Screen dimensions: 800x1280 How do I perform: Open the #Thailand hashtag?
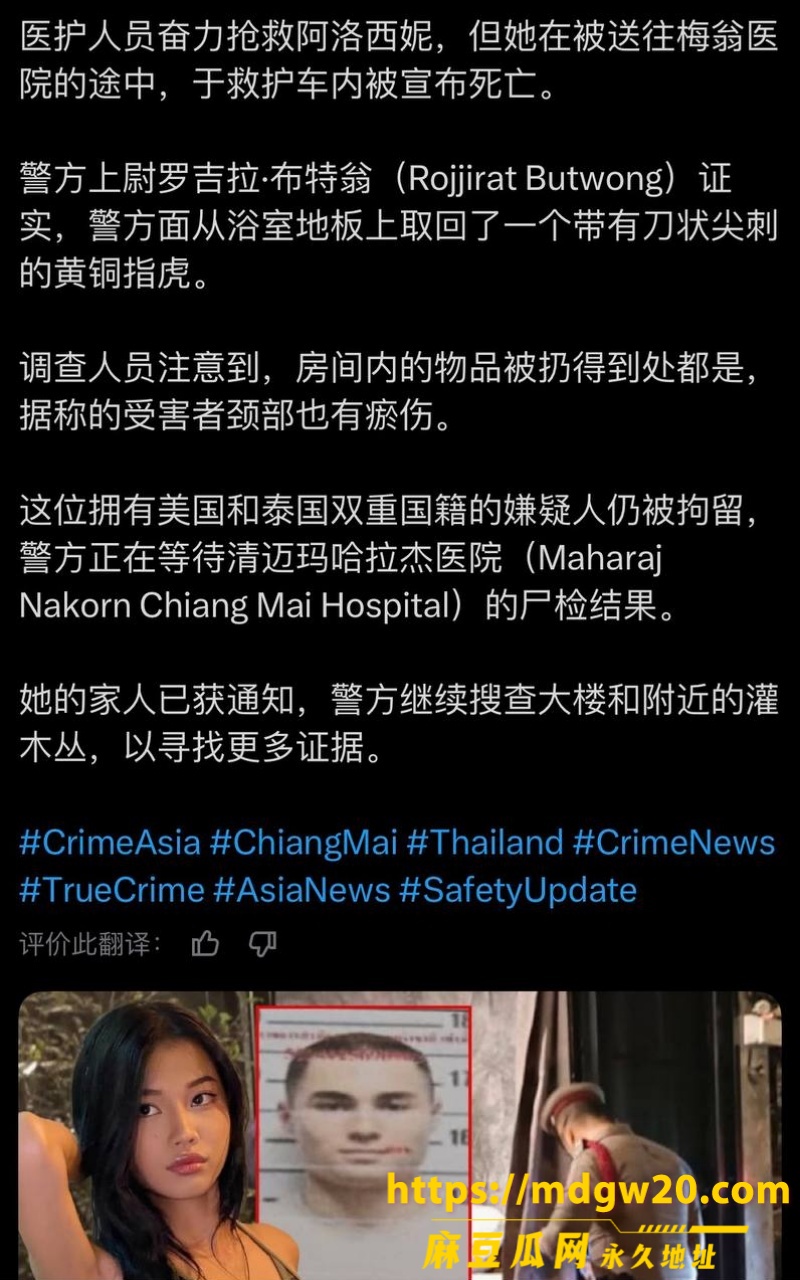[485, 842]
